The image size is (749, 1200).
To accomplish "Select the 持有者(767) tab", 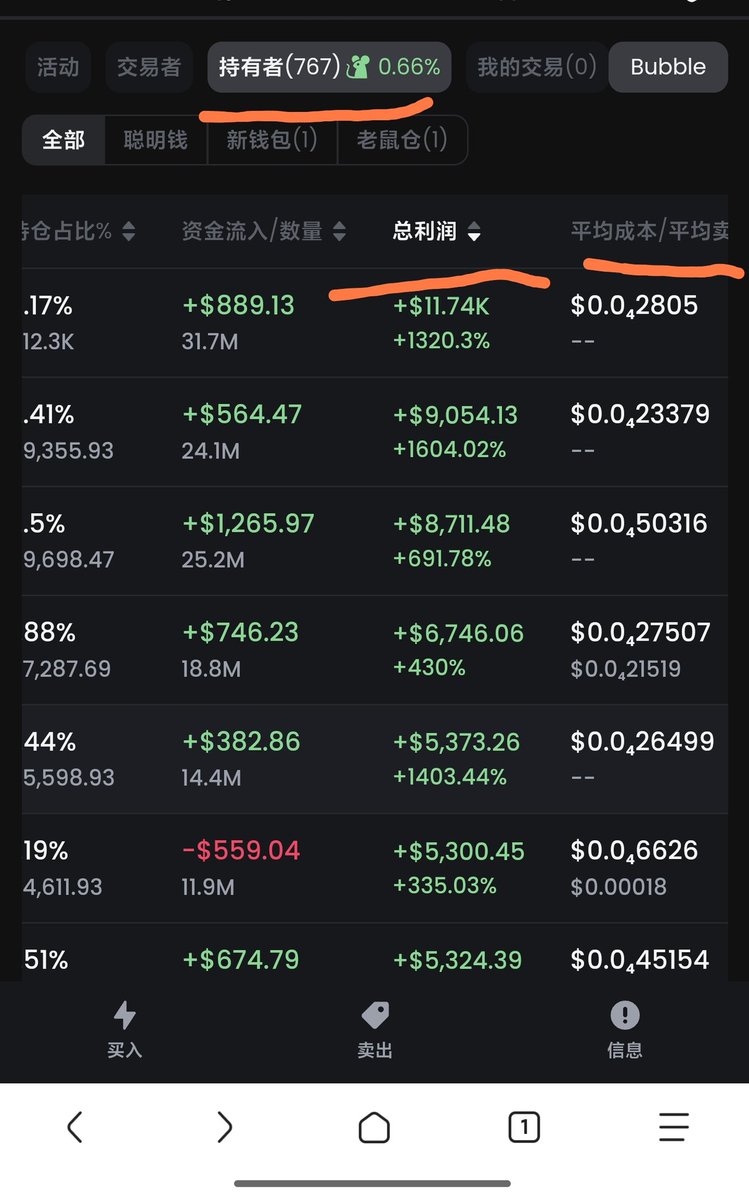I will pyautogui.click(x=329, y=67).
